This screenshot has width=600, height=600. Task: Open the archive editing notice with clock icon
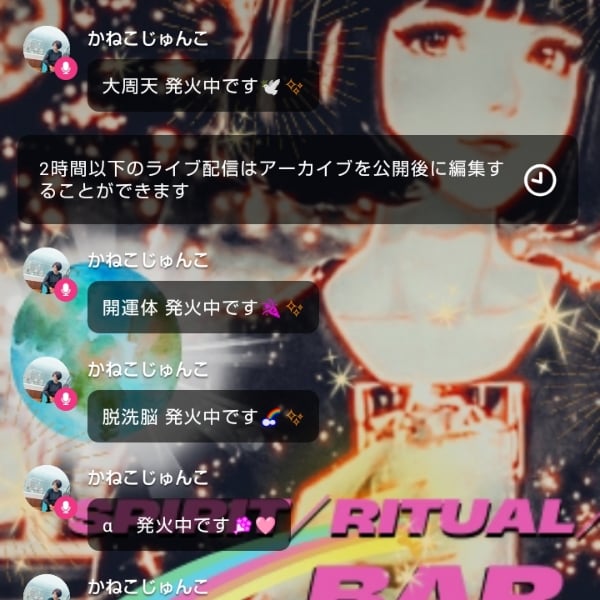(297, 180)
